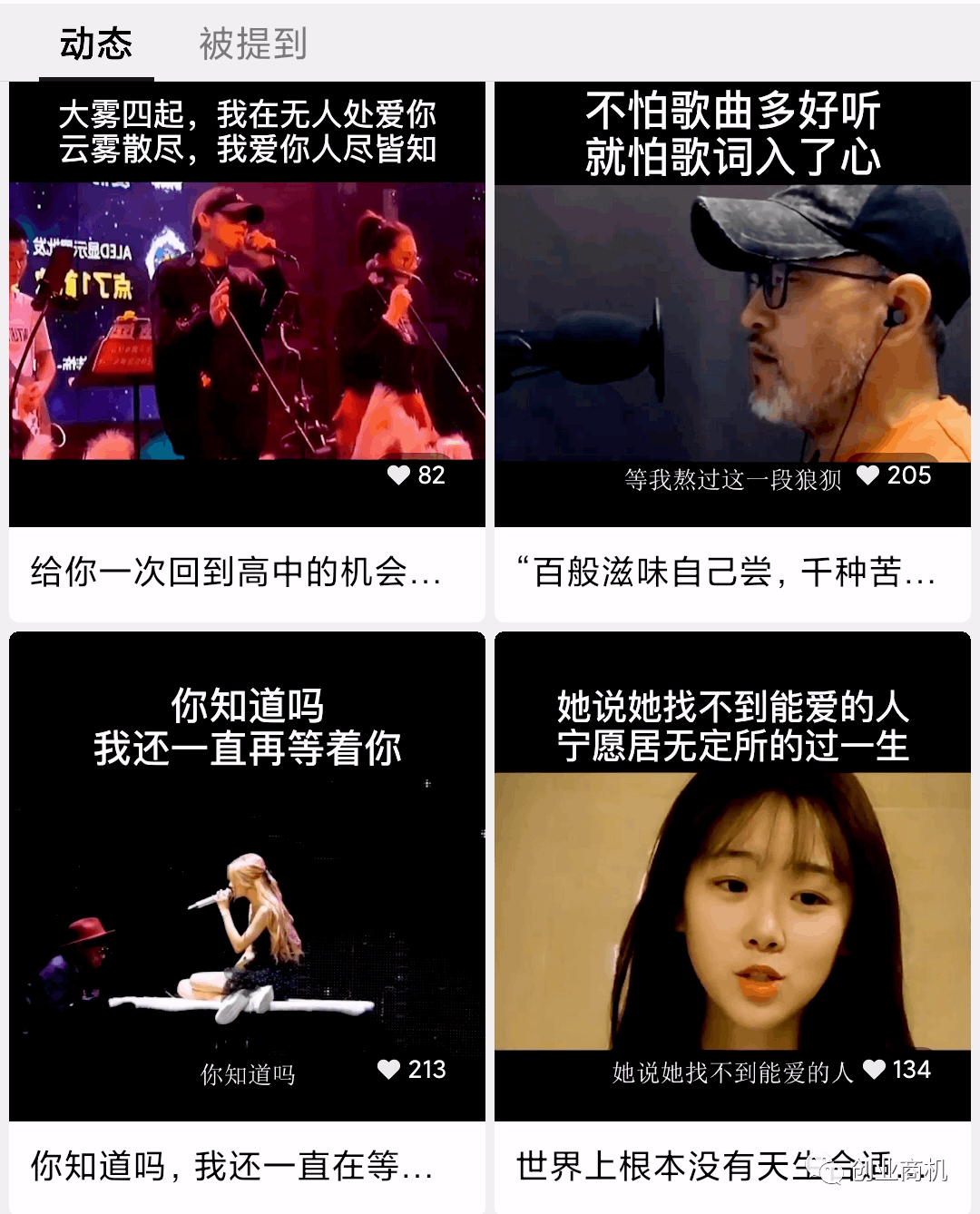Switch to the 被提到 tab
980x1214 pixels.
[253, 44]
